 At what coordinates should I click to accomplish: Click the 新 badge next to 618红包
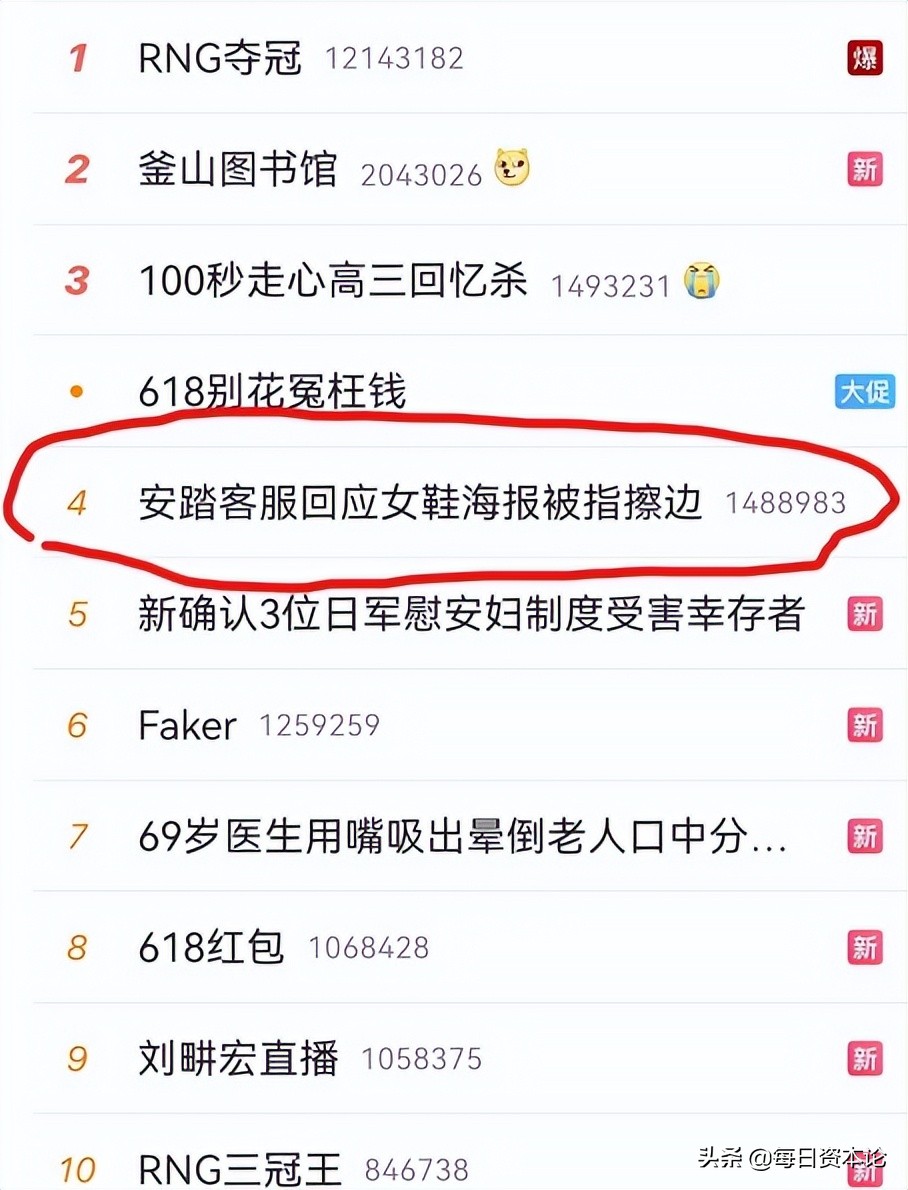click(x=864, y=946)
